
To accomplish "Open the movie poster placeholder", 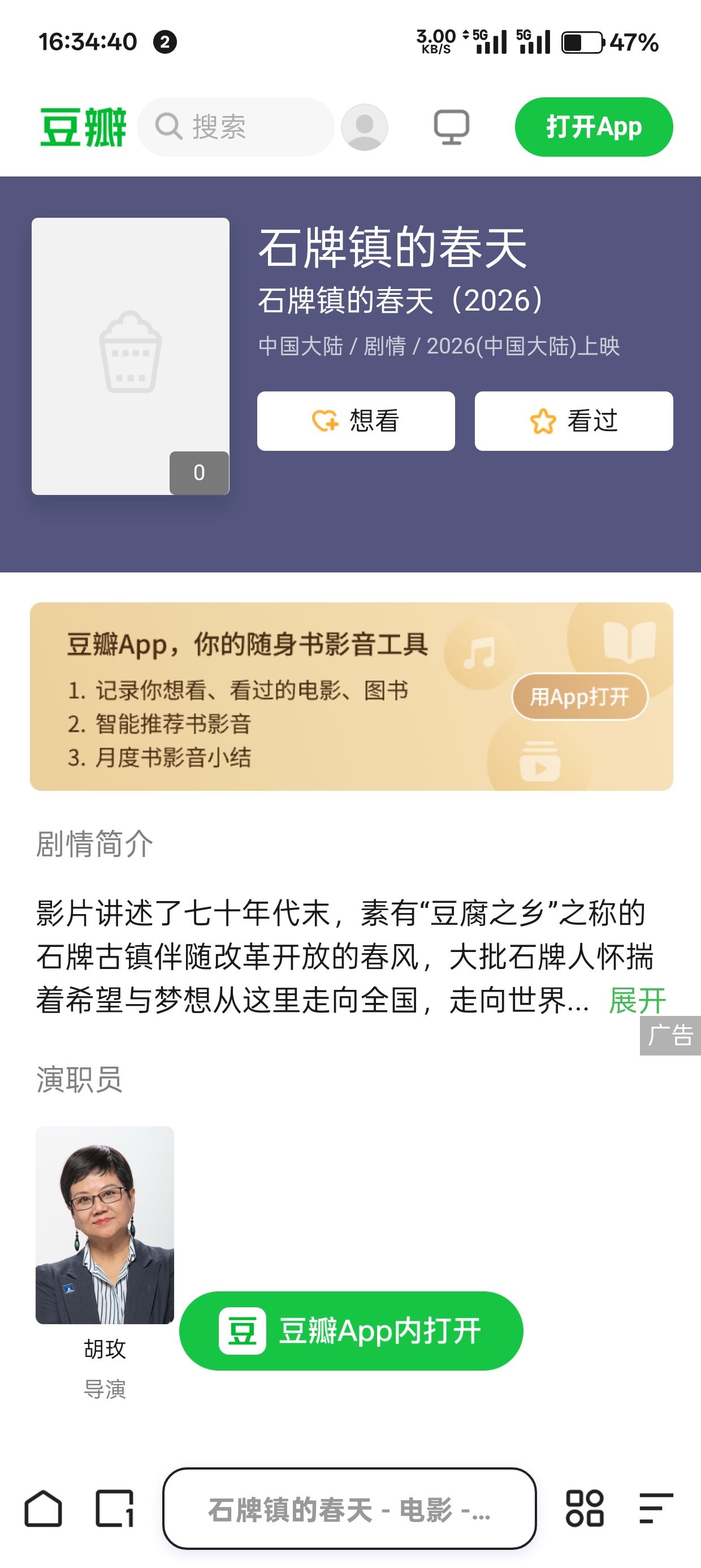I will pos(130,356).
